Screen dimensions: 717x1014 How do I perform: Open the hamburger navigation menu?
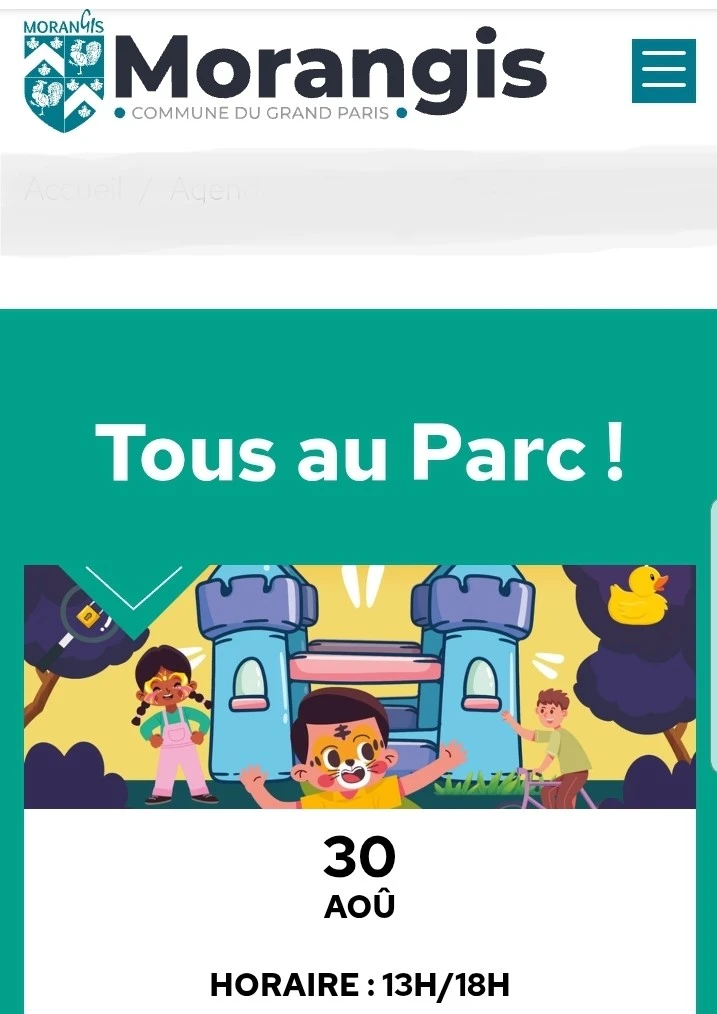663,71
